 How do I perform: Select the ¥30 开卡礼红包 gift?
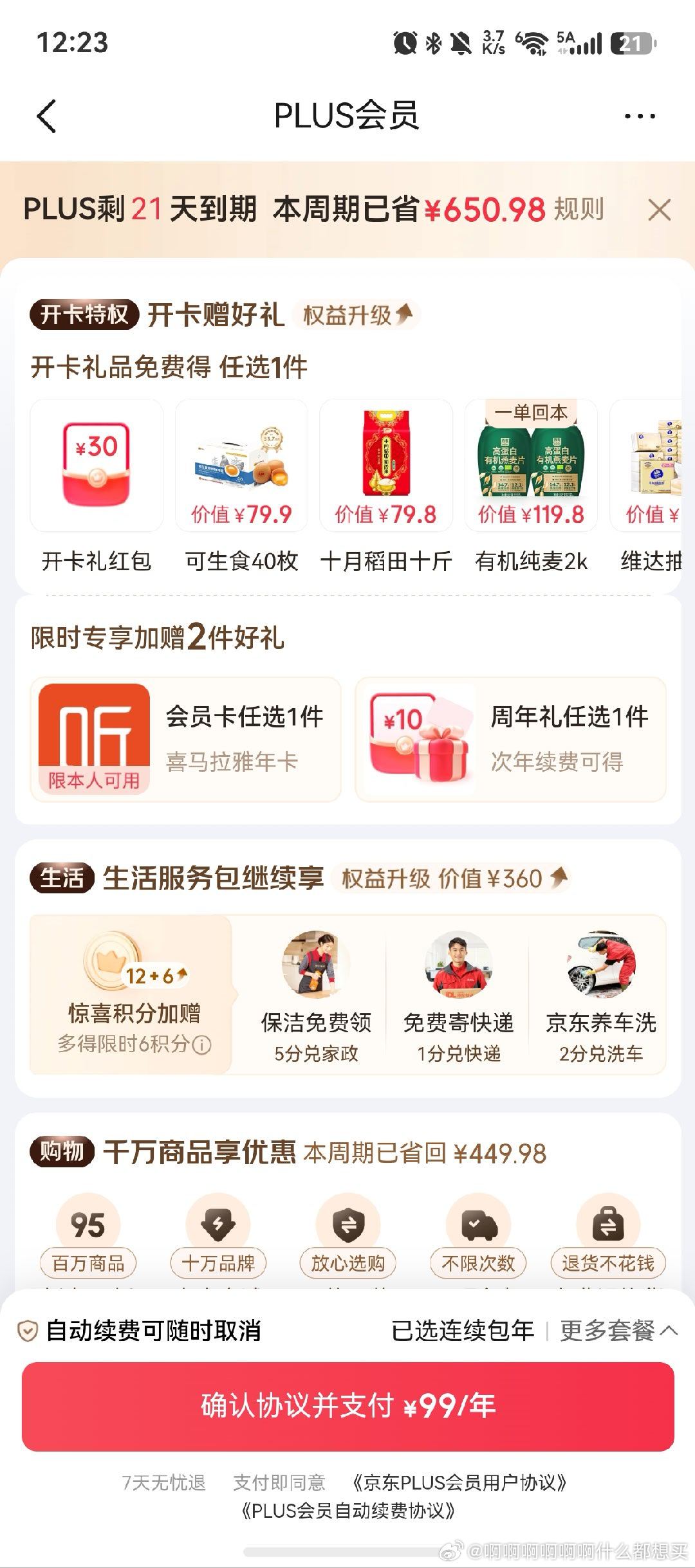tap(97, 487)
